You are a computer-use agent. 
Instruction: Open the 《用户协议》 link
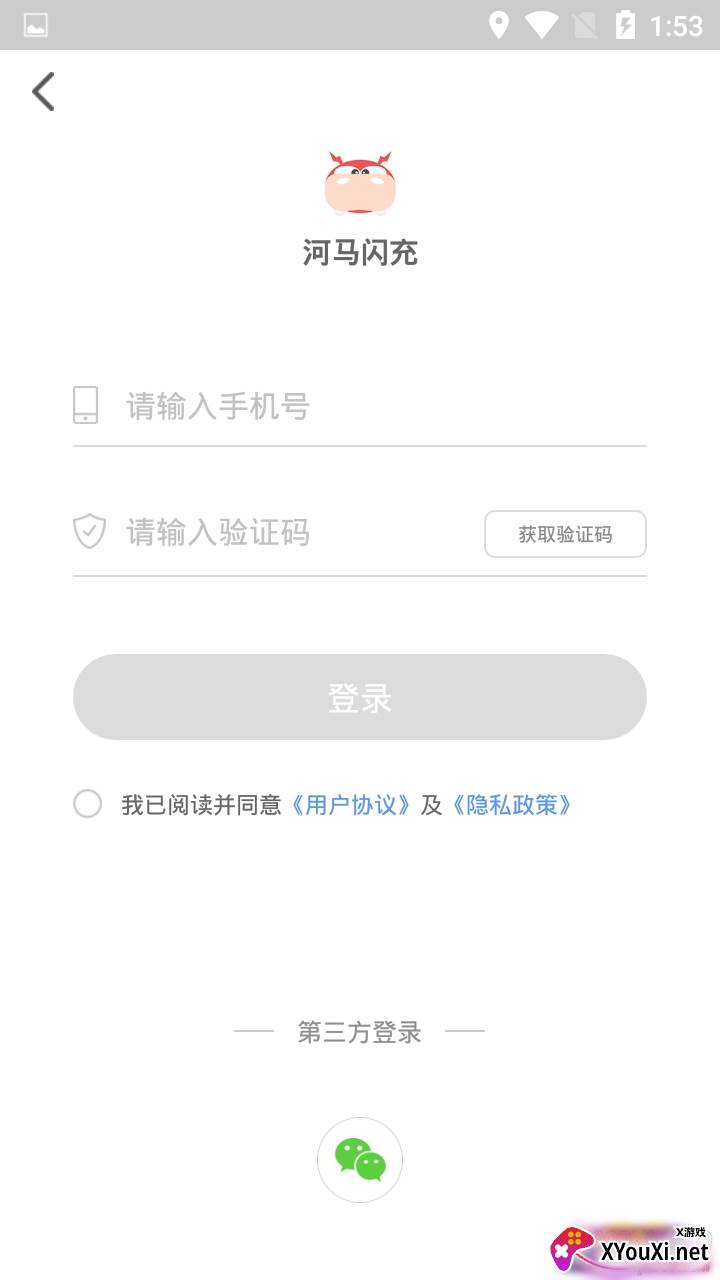tap(351, 805)
